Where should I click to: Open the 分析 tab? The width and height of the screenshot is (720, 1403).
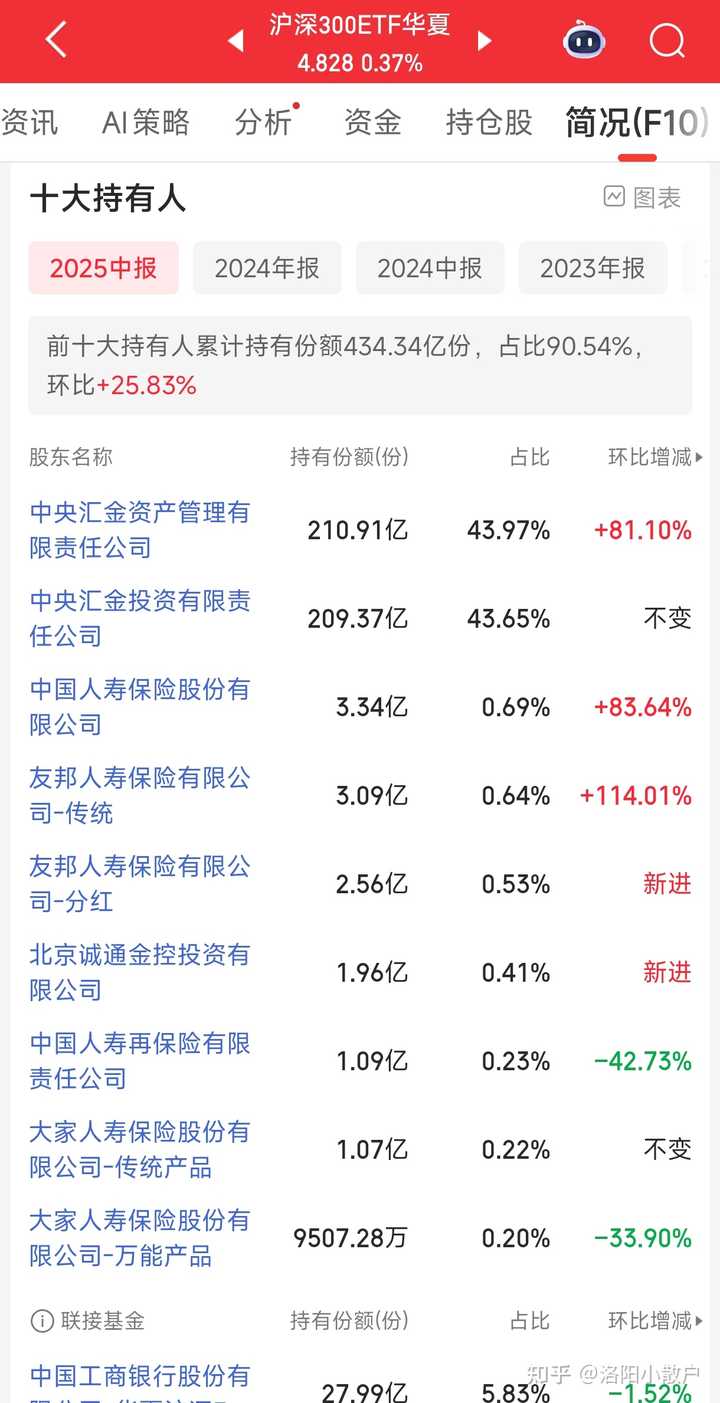pos(264,123)
